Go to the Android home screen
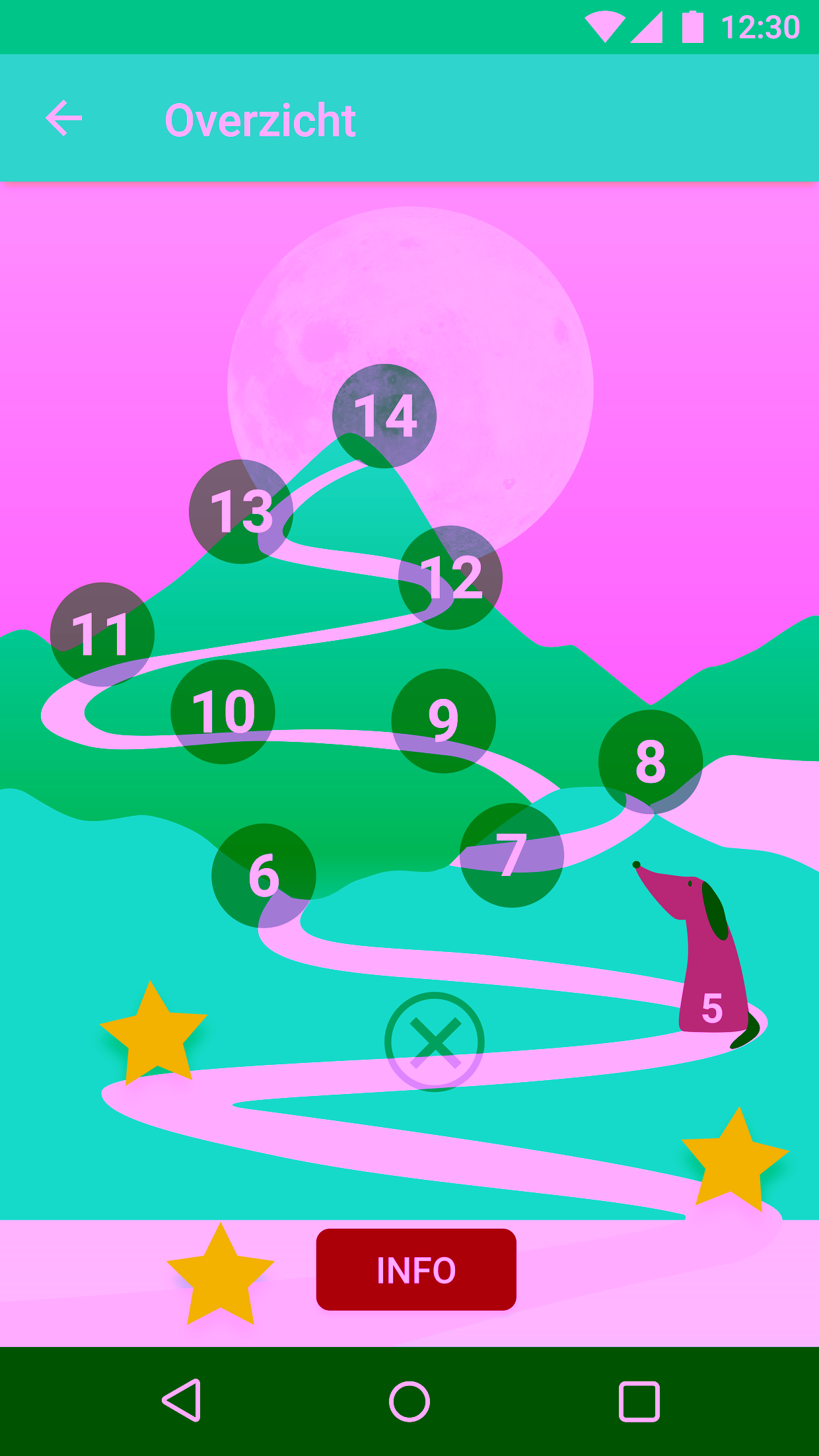Viewport: 819px width, 1456px height. click(409, 1401)
